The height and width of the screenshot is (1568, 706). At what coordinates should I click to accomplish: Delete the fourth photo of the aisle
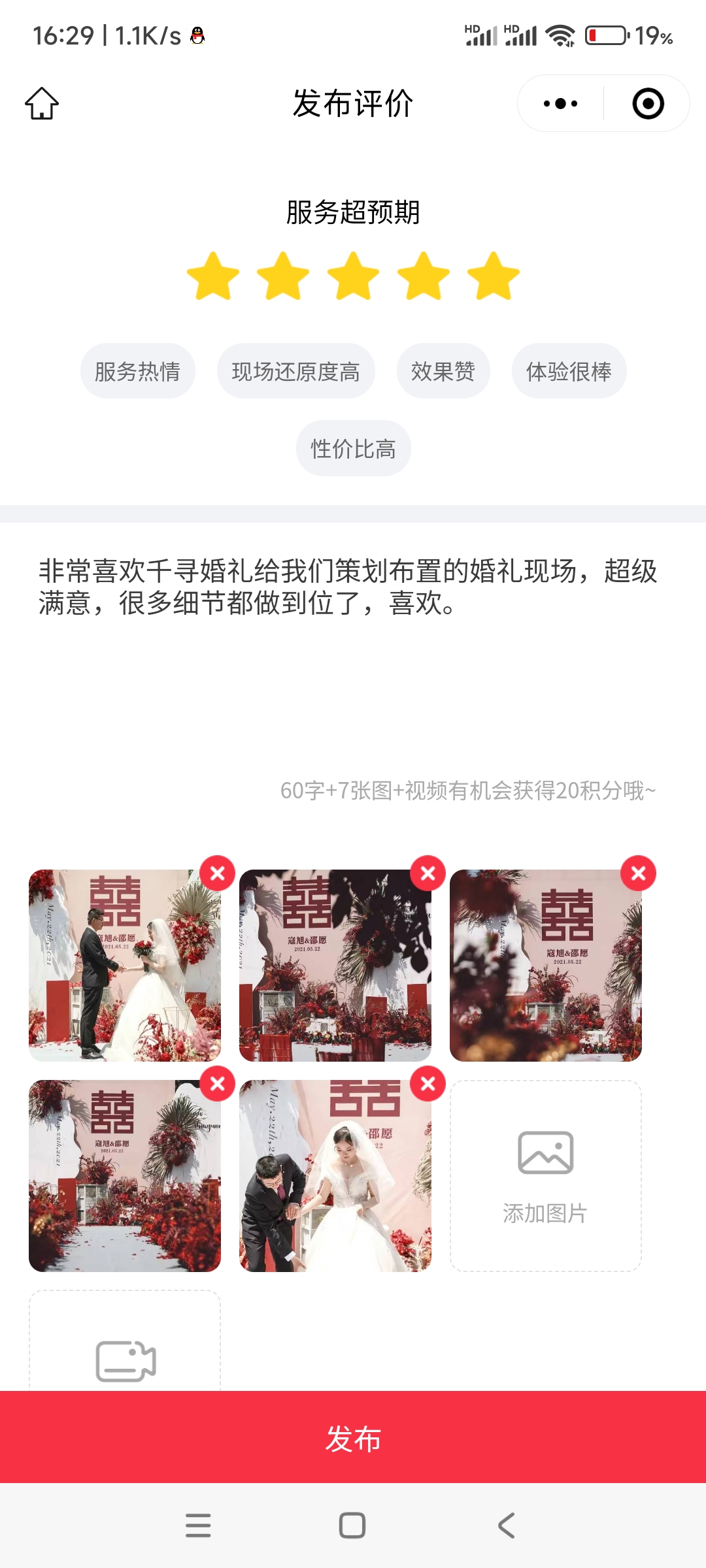point(218,1084)
